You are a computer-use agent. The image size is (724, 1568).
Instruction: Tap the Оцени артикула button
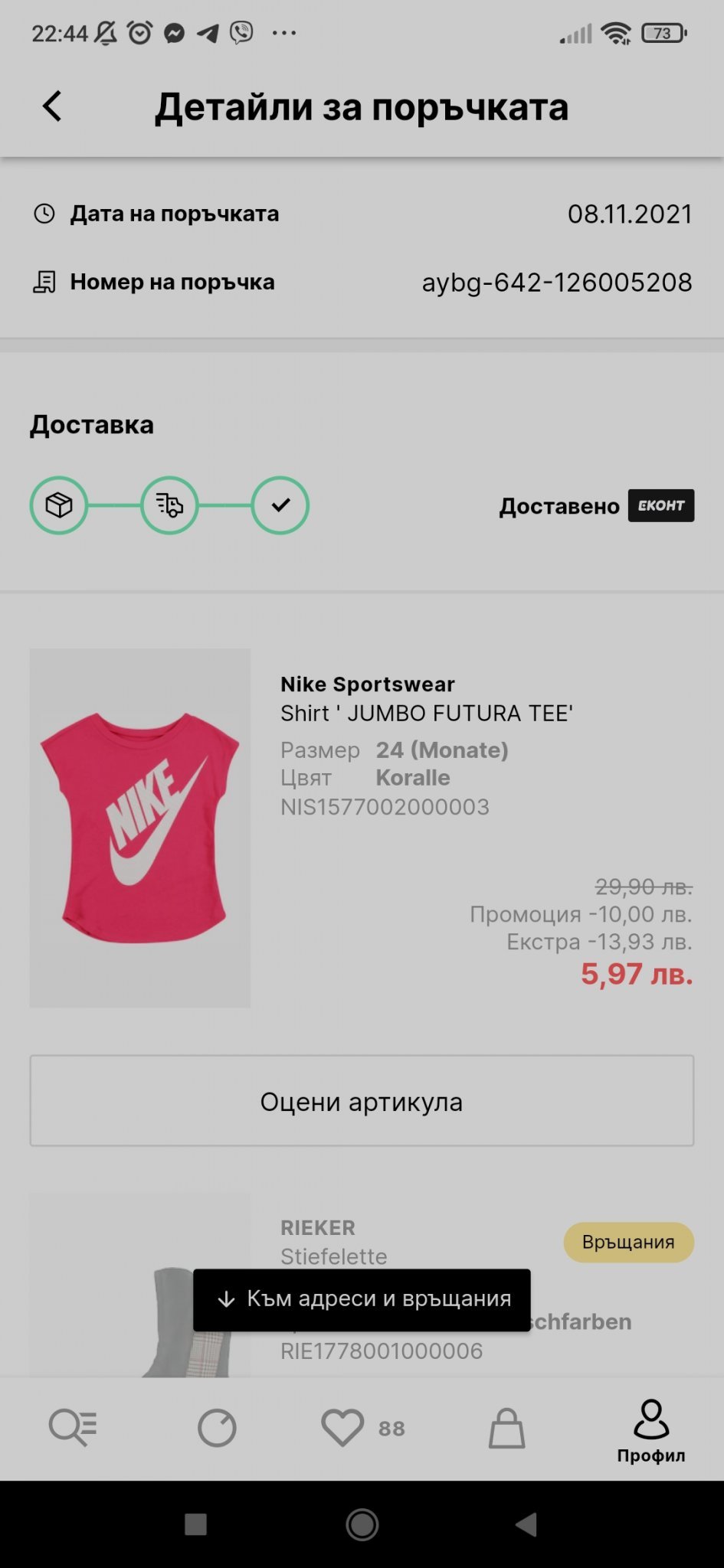click(362, 1101)
